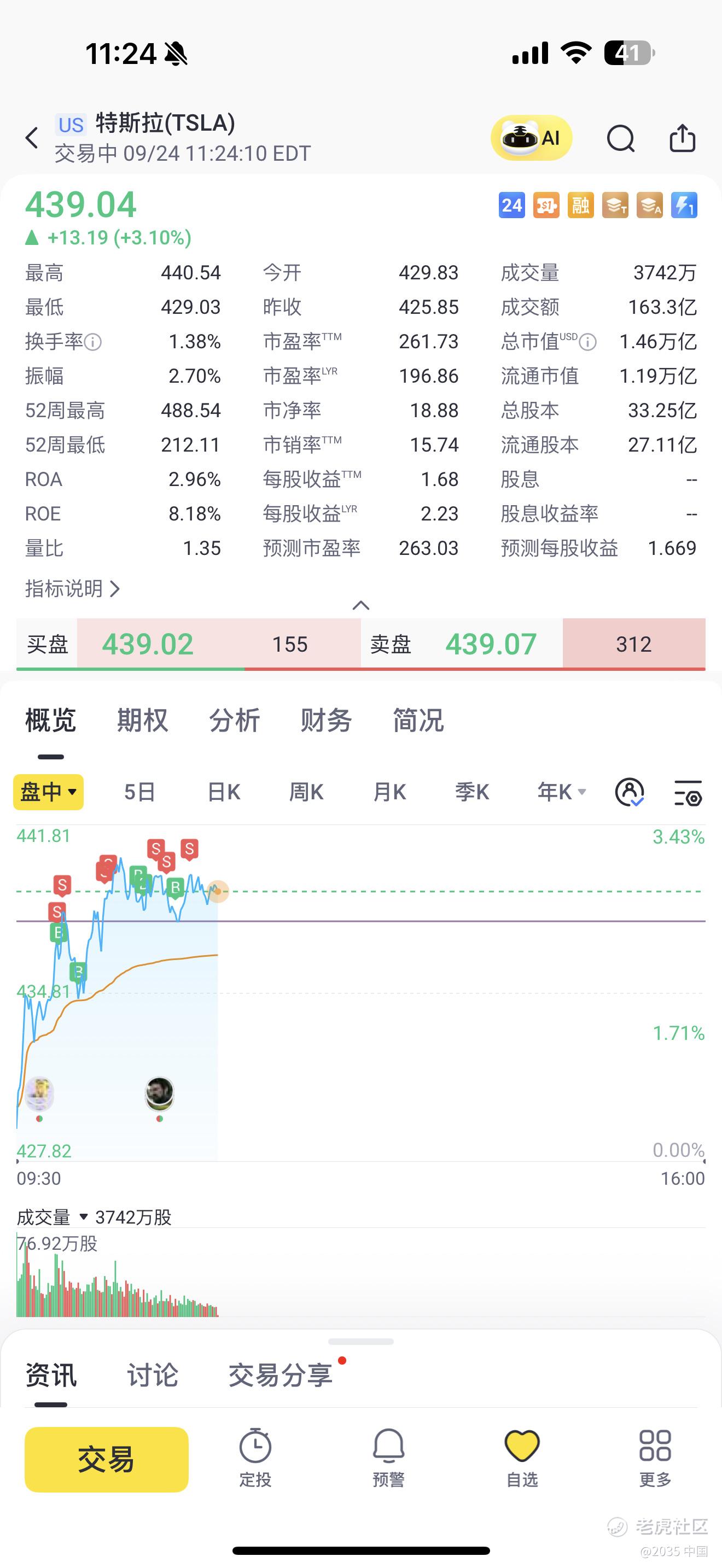Open the AI assistant button
This screenshot has height=1568, width=722.
tap(532, 138)
